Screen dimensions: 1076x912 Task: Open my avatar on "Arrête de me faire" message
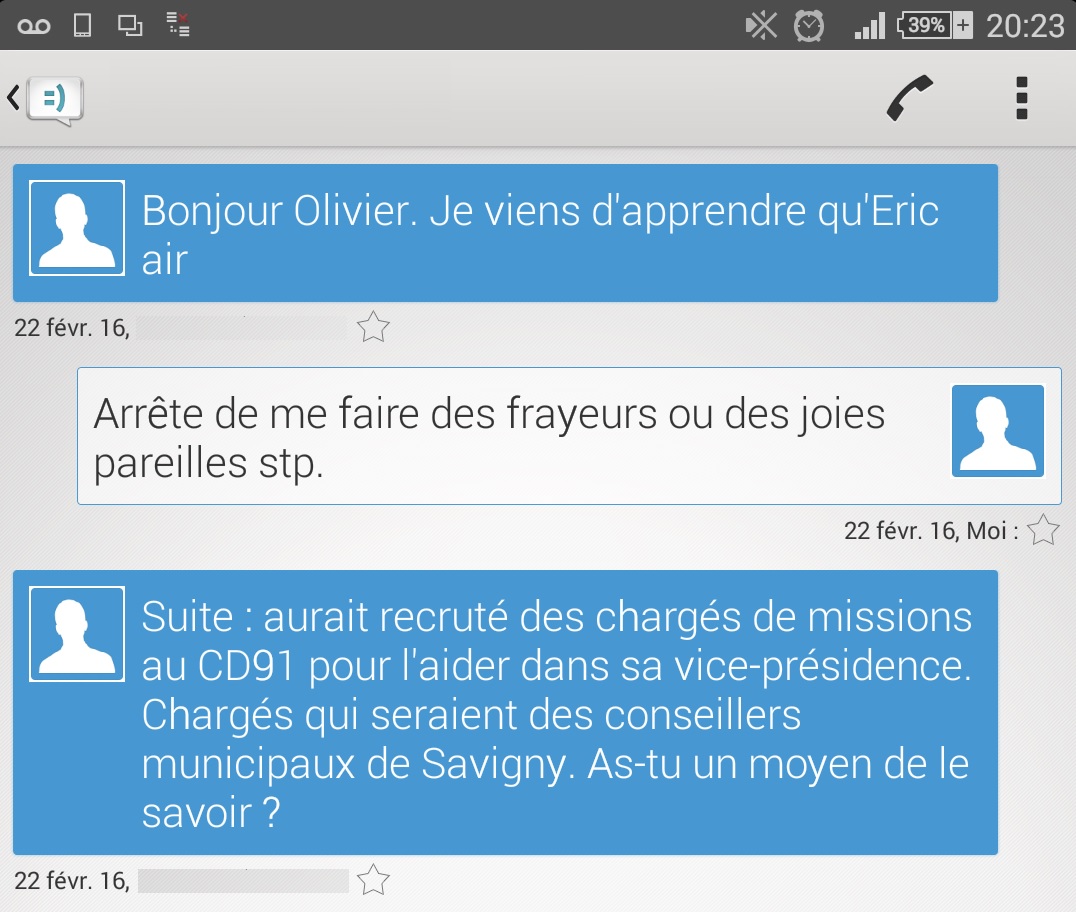pos(997,431)
